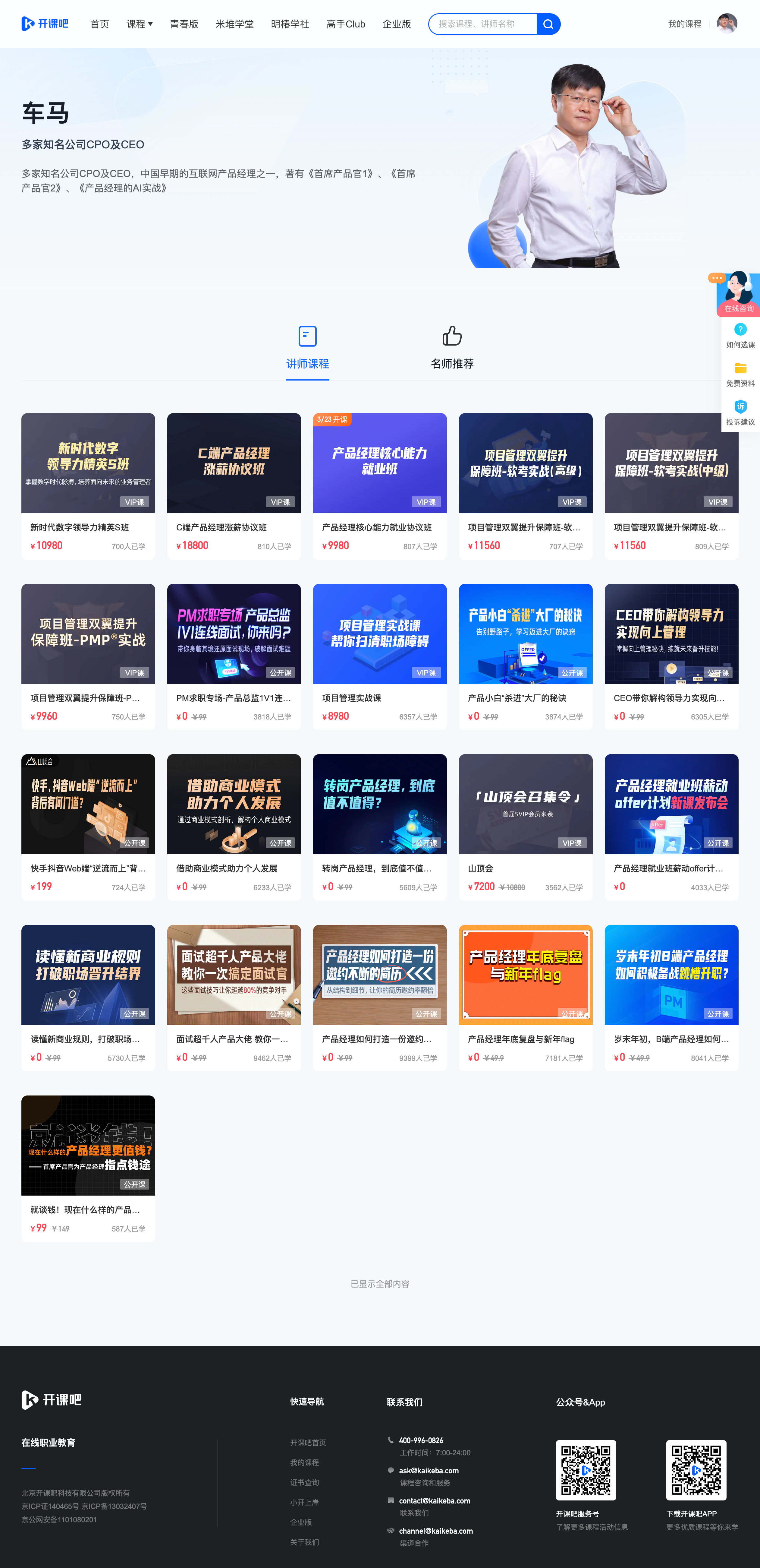Open the 项目管理实战课 course card

click(380, 656)
